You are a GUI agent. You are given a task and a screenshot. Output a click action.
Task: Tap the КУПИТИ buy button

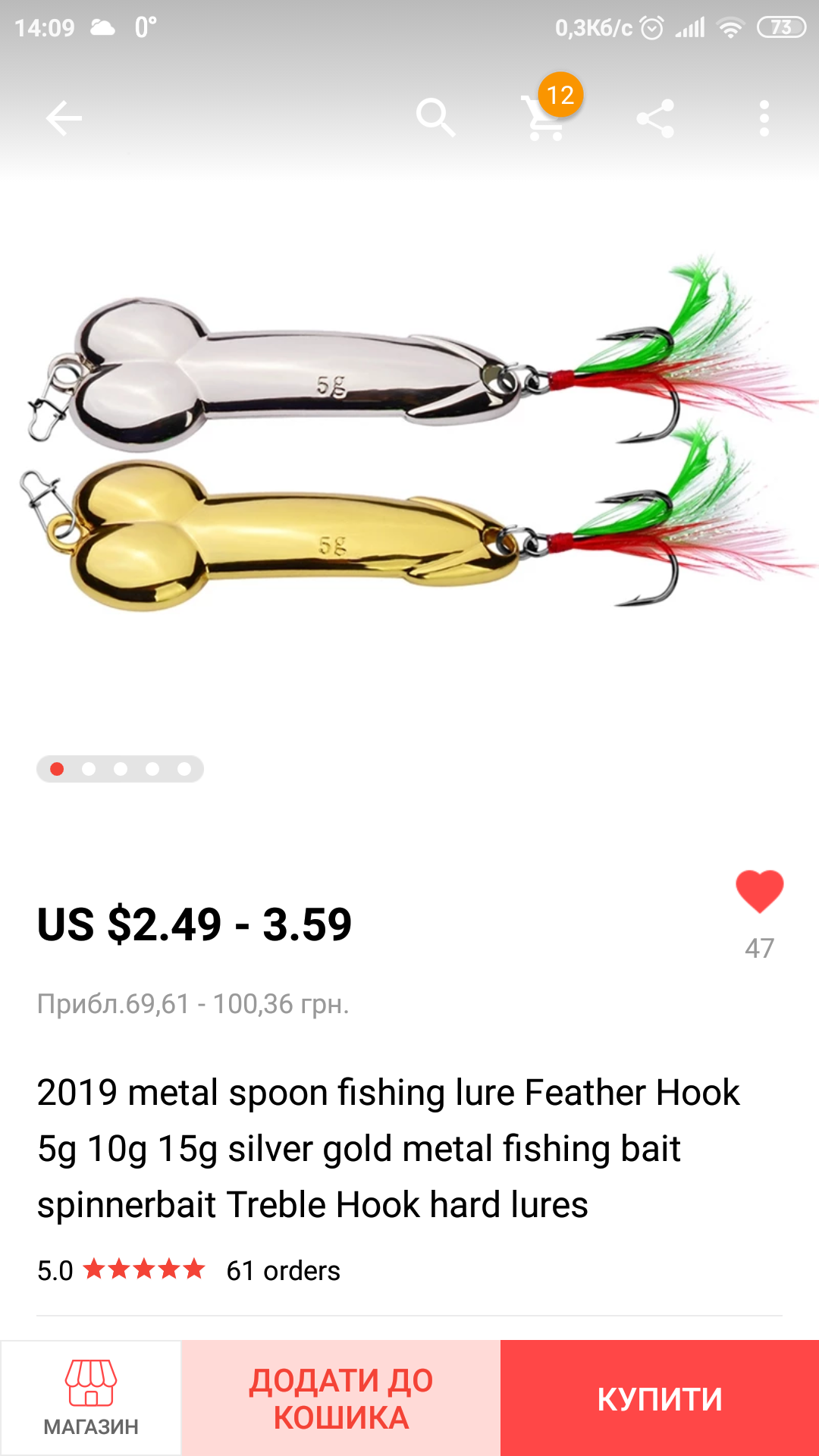[660, 1397]
